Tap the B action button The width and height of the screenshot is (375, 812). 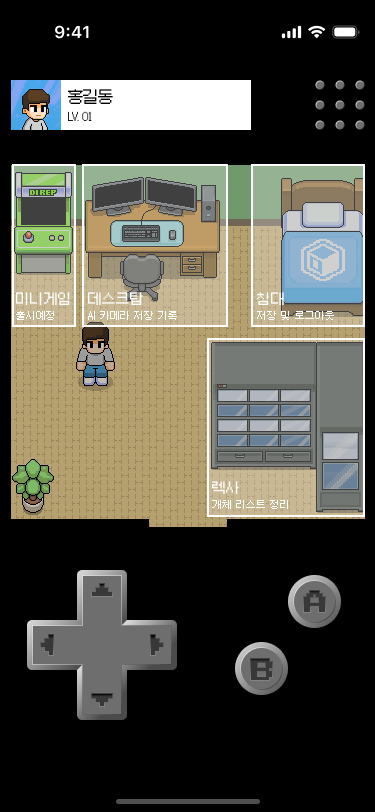click(x=262, y=669)
